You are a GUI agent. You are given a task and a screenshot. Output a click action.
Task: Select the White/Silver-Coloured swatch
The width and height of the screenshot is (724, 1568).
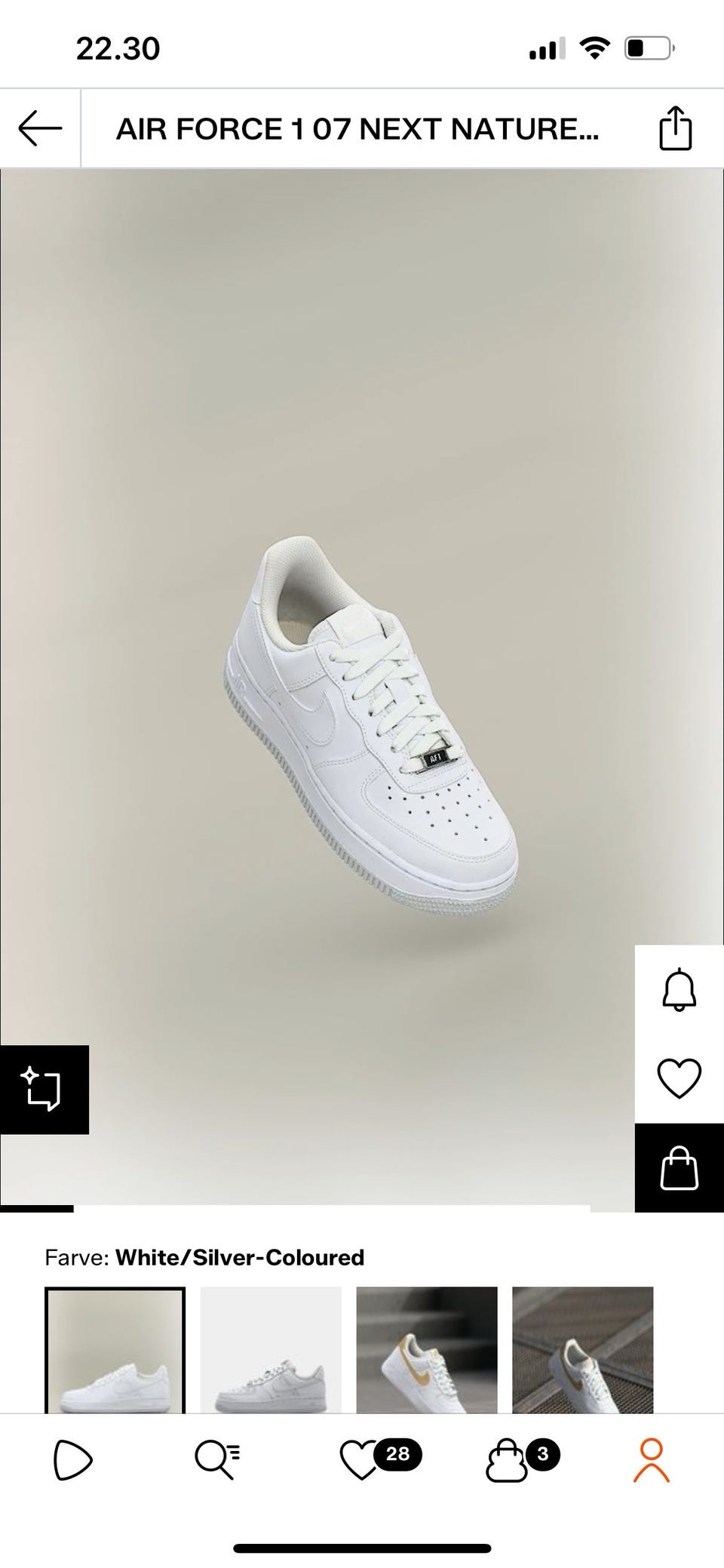tap(115, 1349)
